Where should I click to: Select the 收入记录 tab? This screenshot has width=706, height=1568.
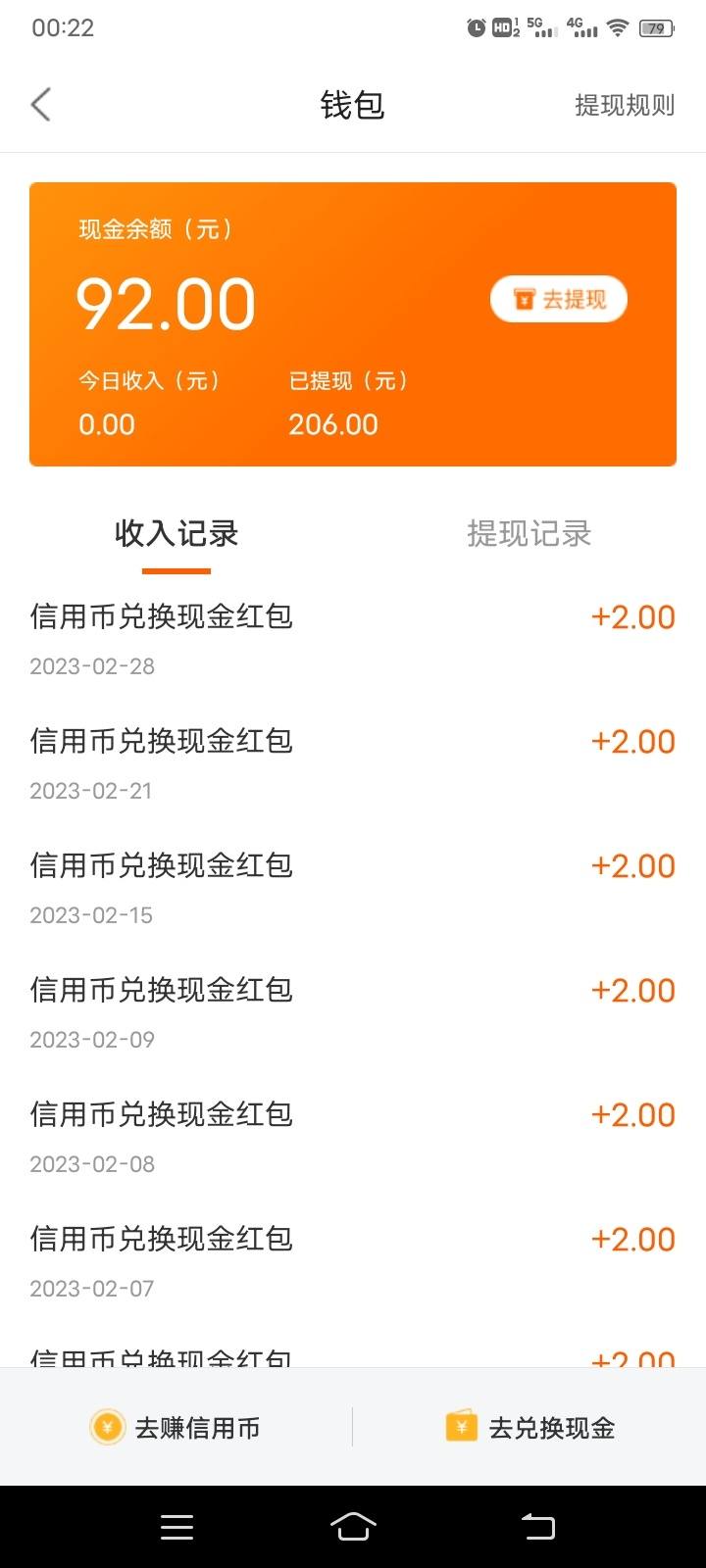(176, 534)
